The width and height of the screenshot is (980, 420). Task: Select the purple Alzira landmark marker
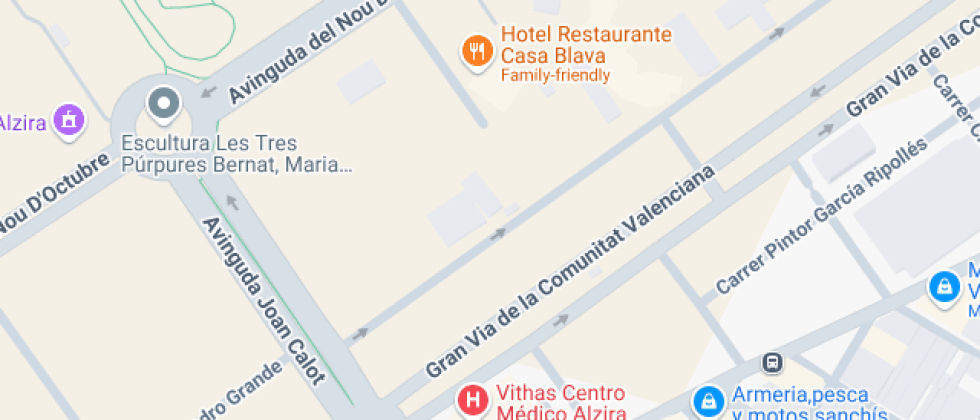(69, 121)
